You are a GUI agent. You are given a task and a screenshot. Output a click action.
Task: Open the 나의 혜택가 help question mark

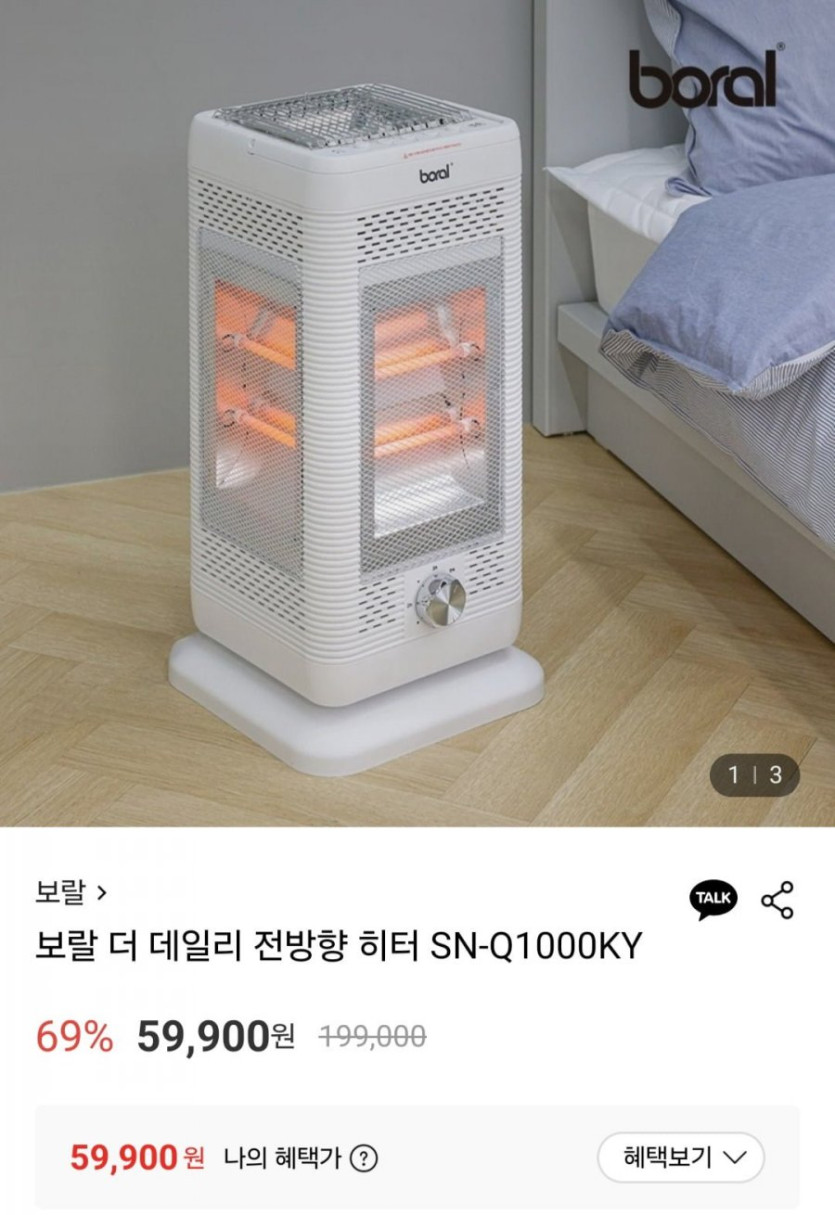tap(364, 1159)
